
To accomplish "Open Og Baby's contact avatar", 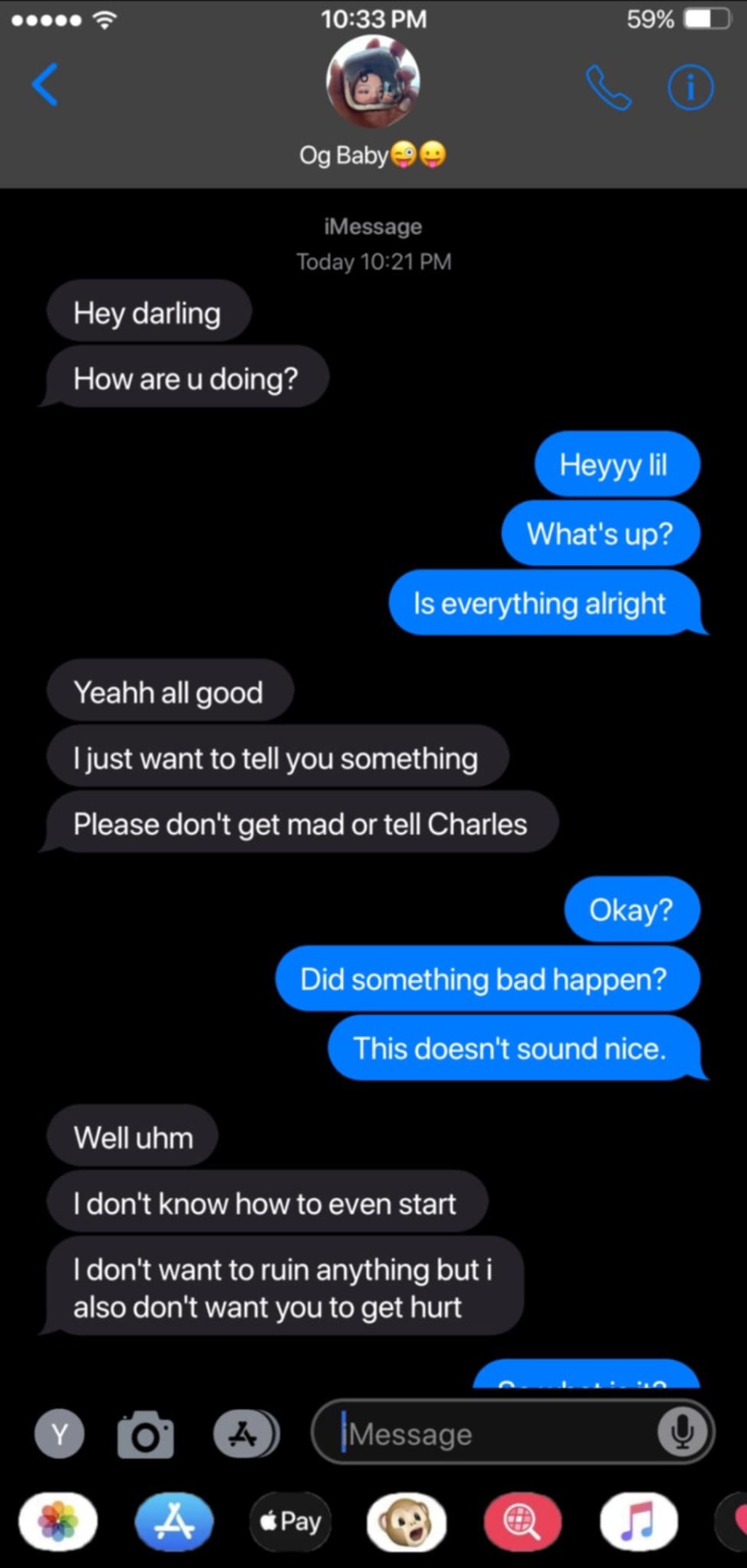I will click(x=373, y=82).
